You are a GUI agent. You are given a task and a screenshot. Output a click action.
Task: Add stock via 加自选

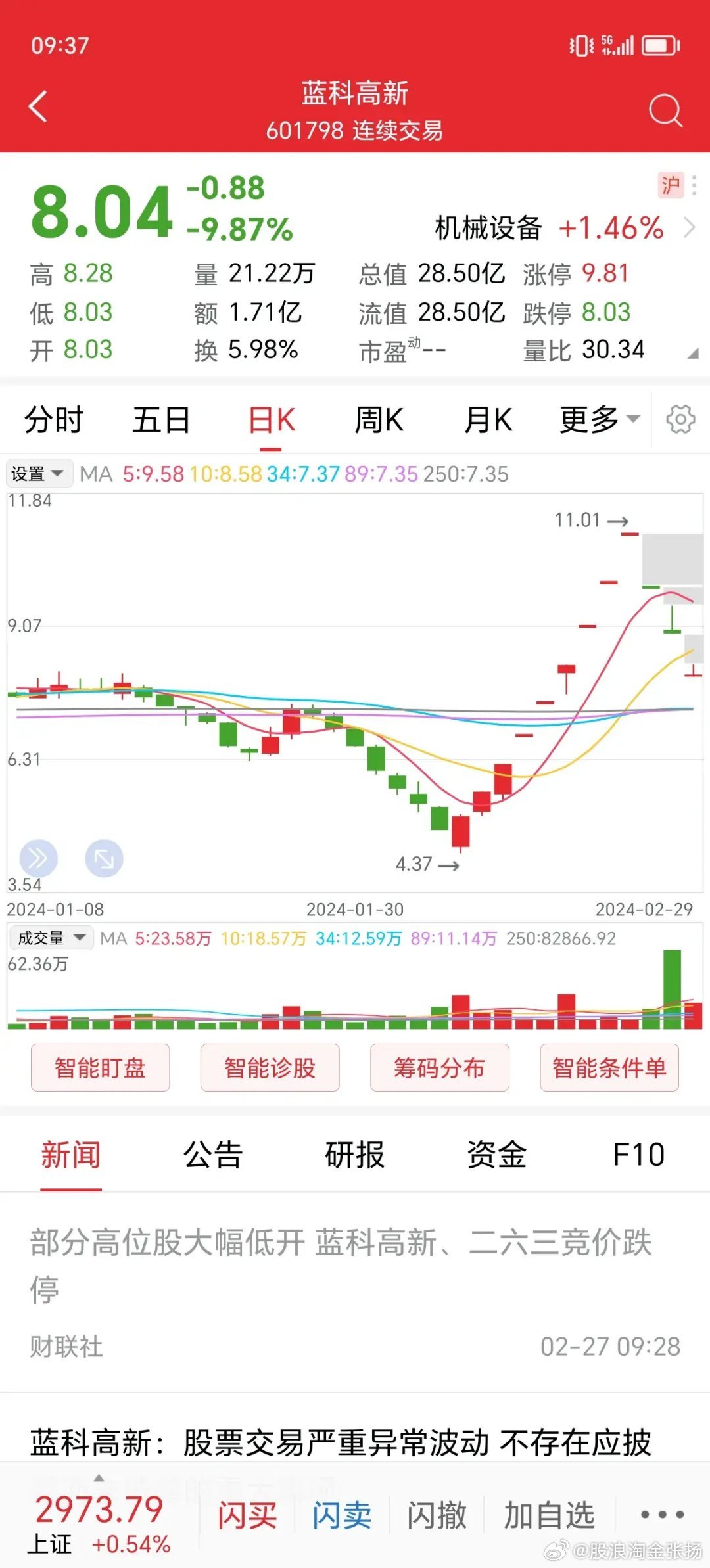550,1515
